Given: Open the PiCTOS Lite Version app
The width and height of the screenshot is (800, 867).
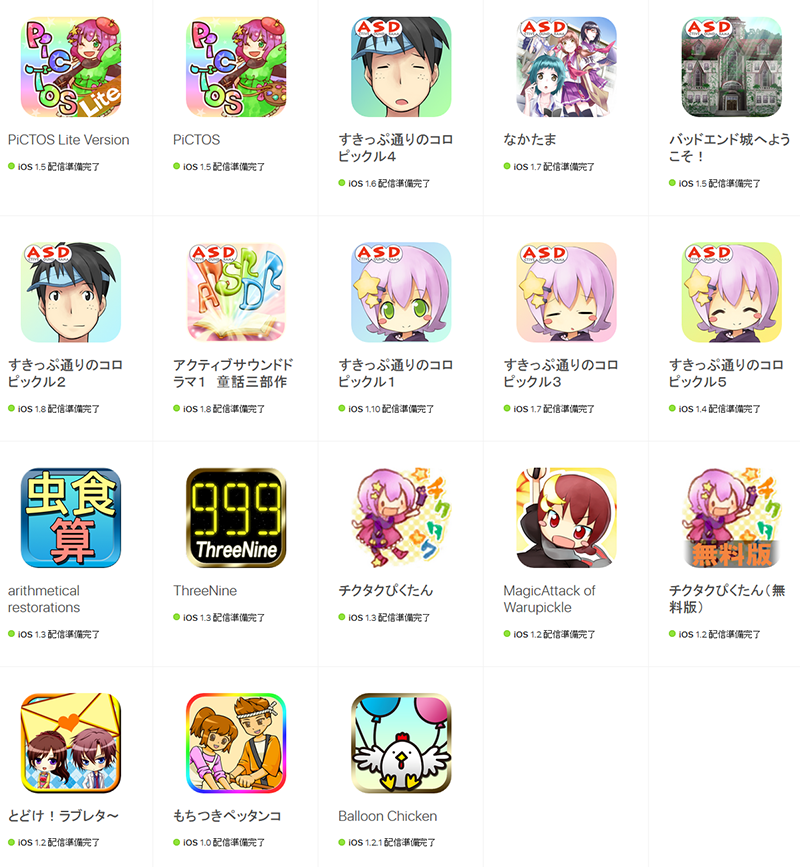Looking at the screenshot, I should [x=70, y=68].
